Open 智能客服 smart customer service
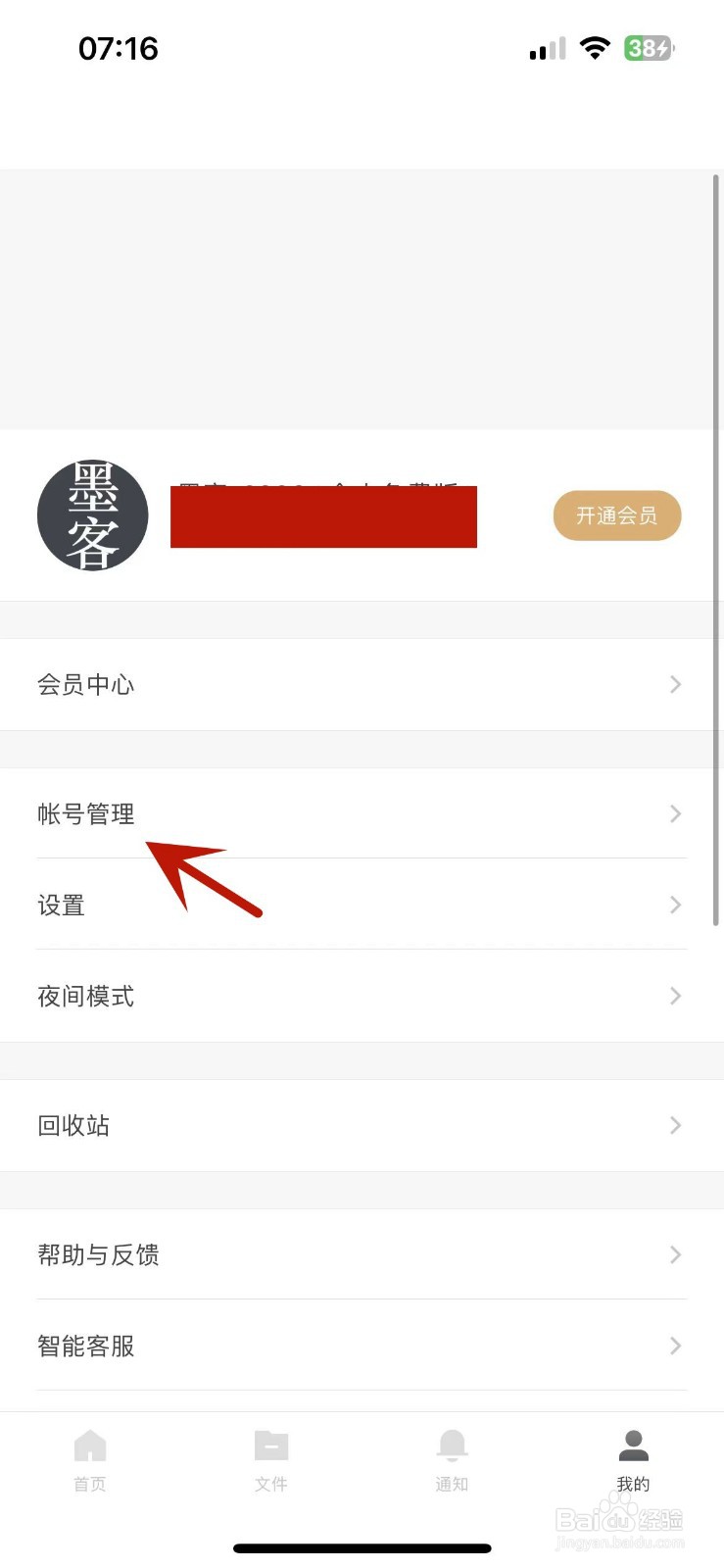724x1568 pixels. (87, 1346)
